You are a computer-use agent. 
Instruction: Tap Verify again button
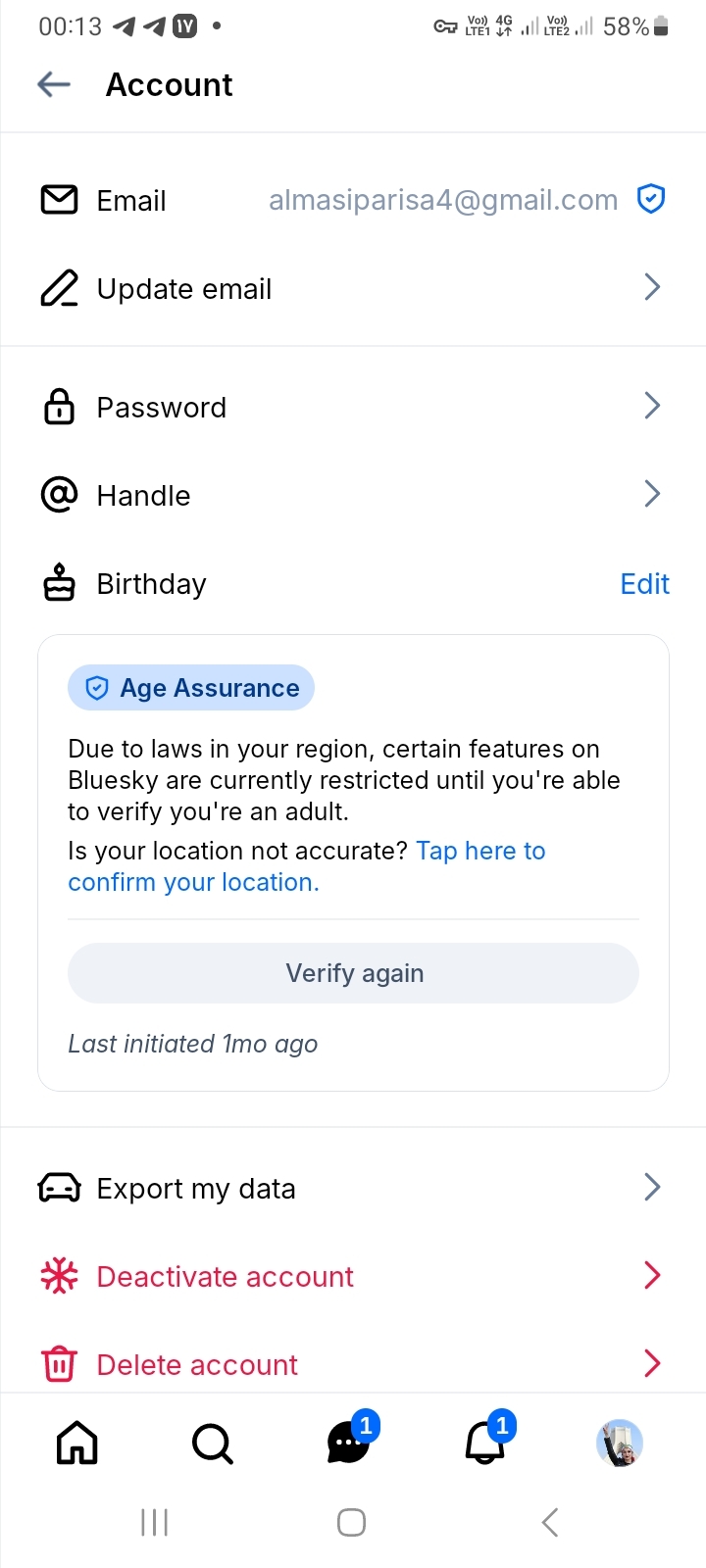click(x=353, y=973)
